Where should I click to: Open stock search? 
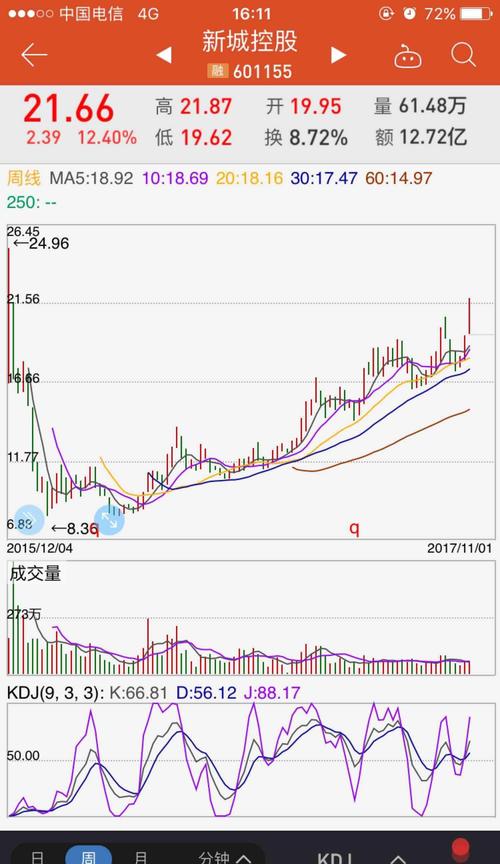(463, 55)
